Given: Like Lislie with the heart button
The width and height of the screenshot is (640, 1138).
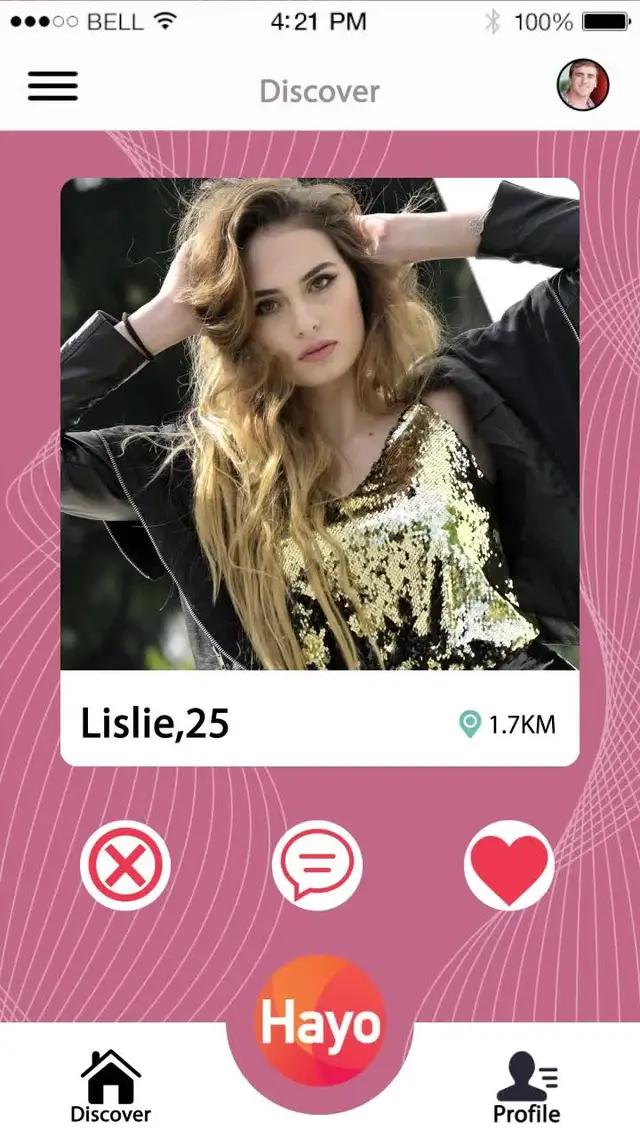Looking at the screenshot, I should pos(509,865).
